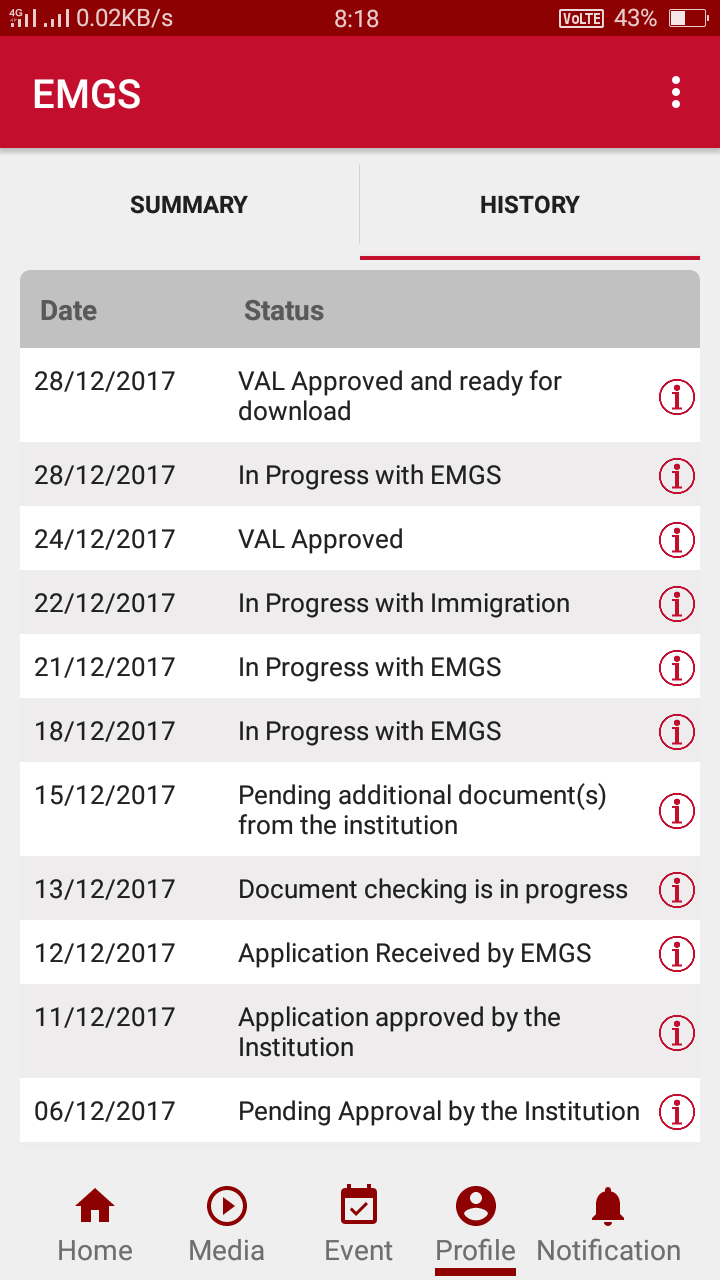This screenshot has width=720, height=1280.
Task: Open the overflow menu in the EMGS bar
Action: pyautogui.click(x=676, y=93)
